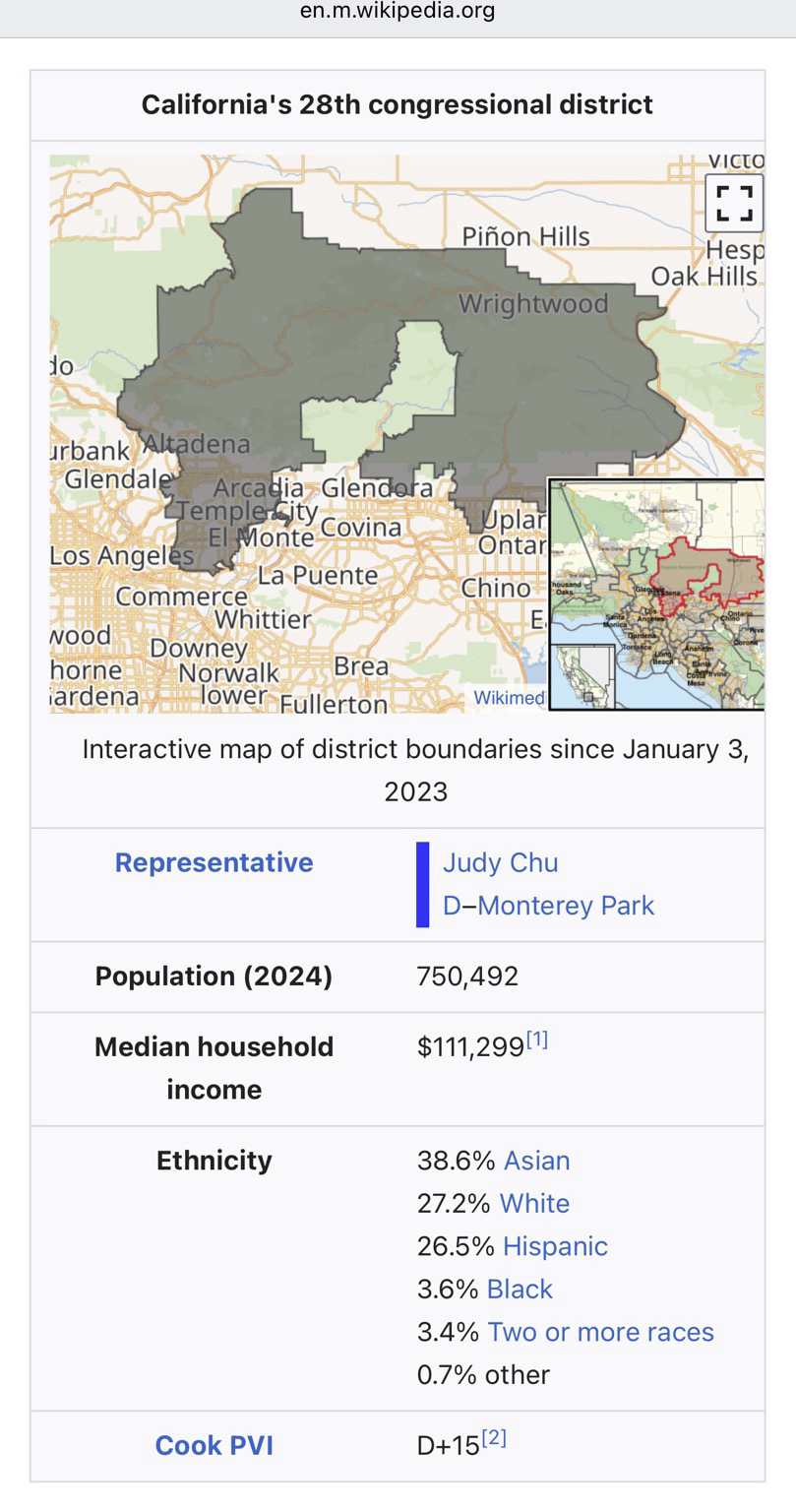This screenshot has width=796, height=1512.
Task: Open the Hispanic ethnicity link
Action: pos(555,1246)
